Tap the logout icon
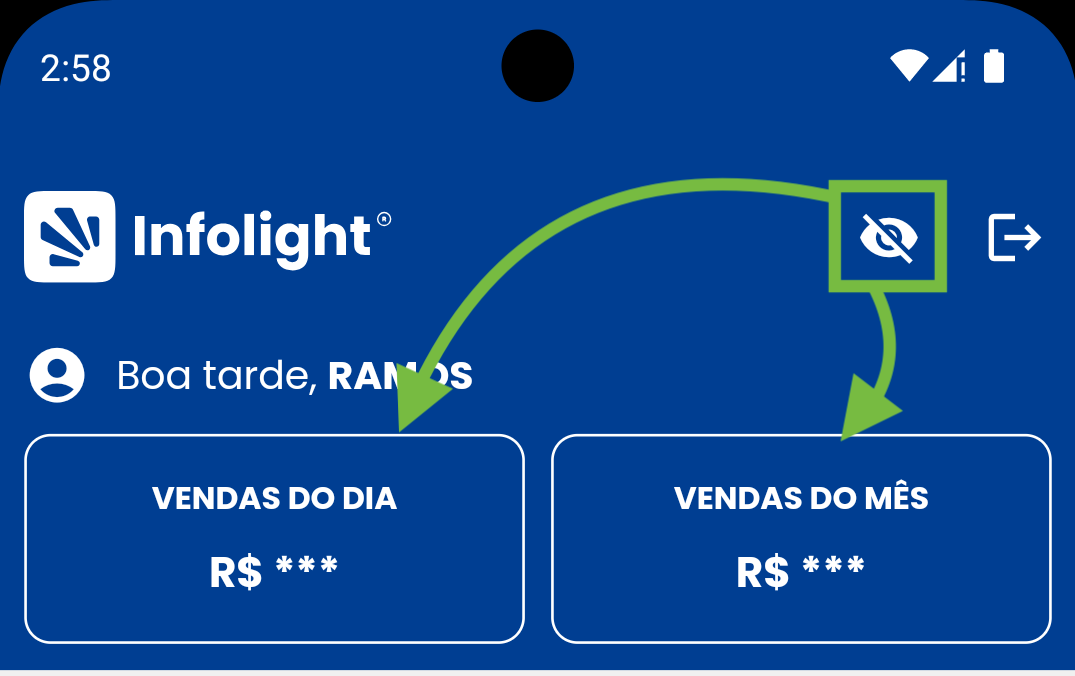1075x676 pixels. [x=1014, y=238]
